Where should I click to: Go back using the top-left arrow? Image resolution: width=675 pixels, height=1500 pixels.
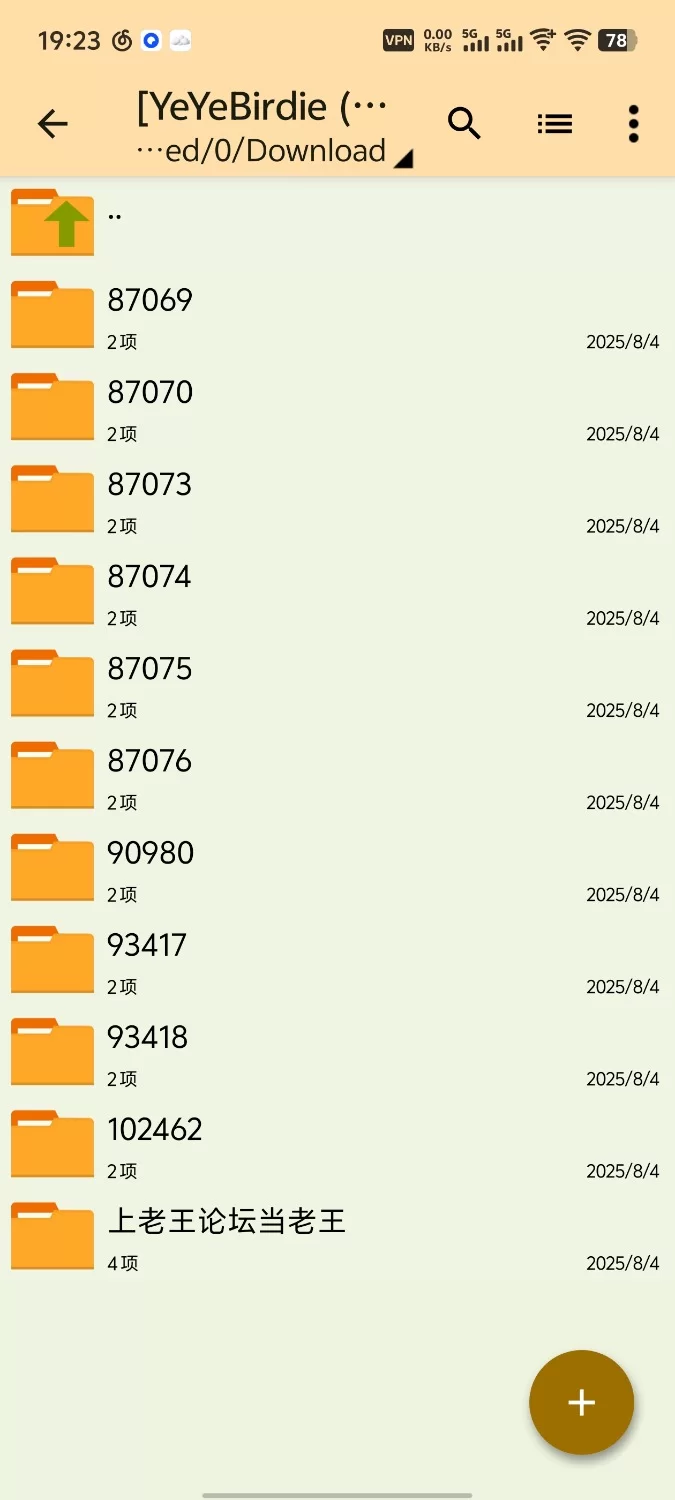[52, 124]
